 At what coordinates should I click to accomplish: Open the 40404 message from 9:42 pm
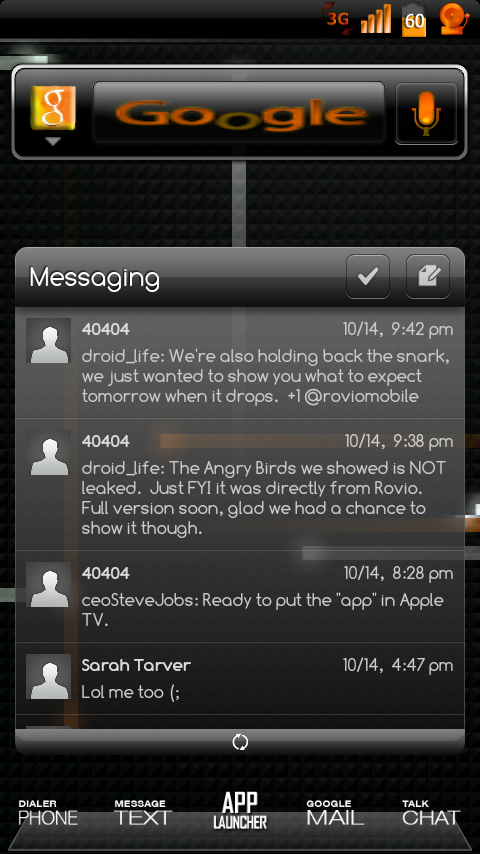(240, 363)
